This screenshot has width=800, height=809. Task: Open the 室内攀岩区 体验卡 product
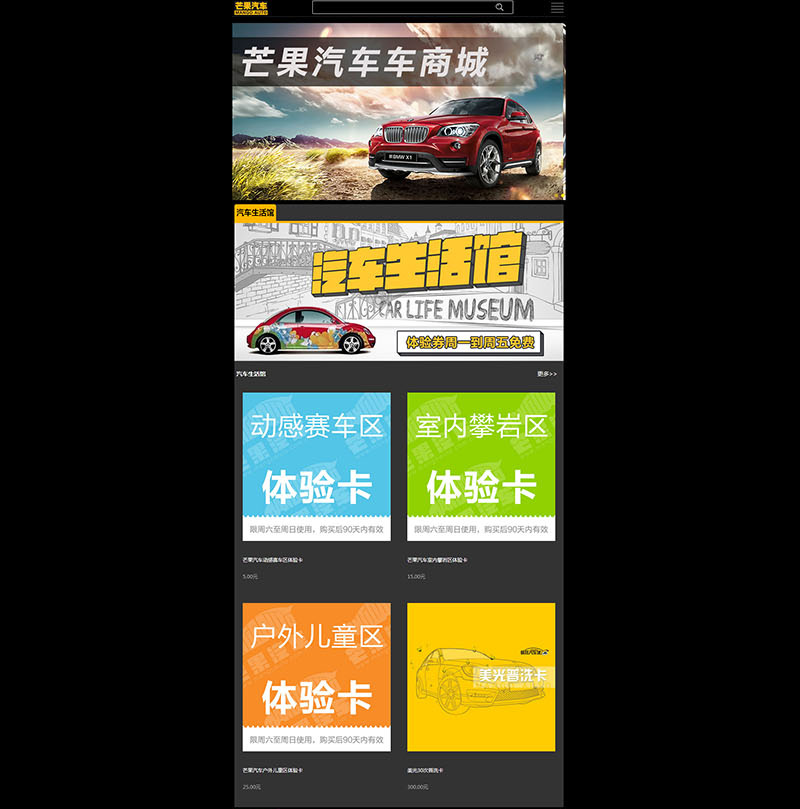coord(481,466)
